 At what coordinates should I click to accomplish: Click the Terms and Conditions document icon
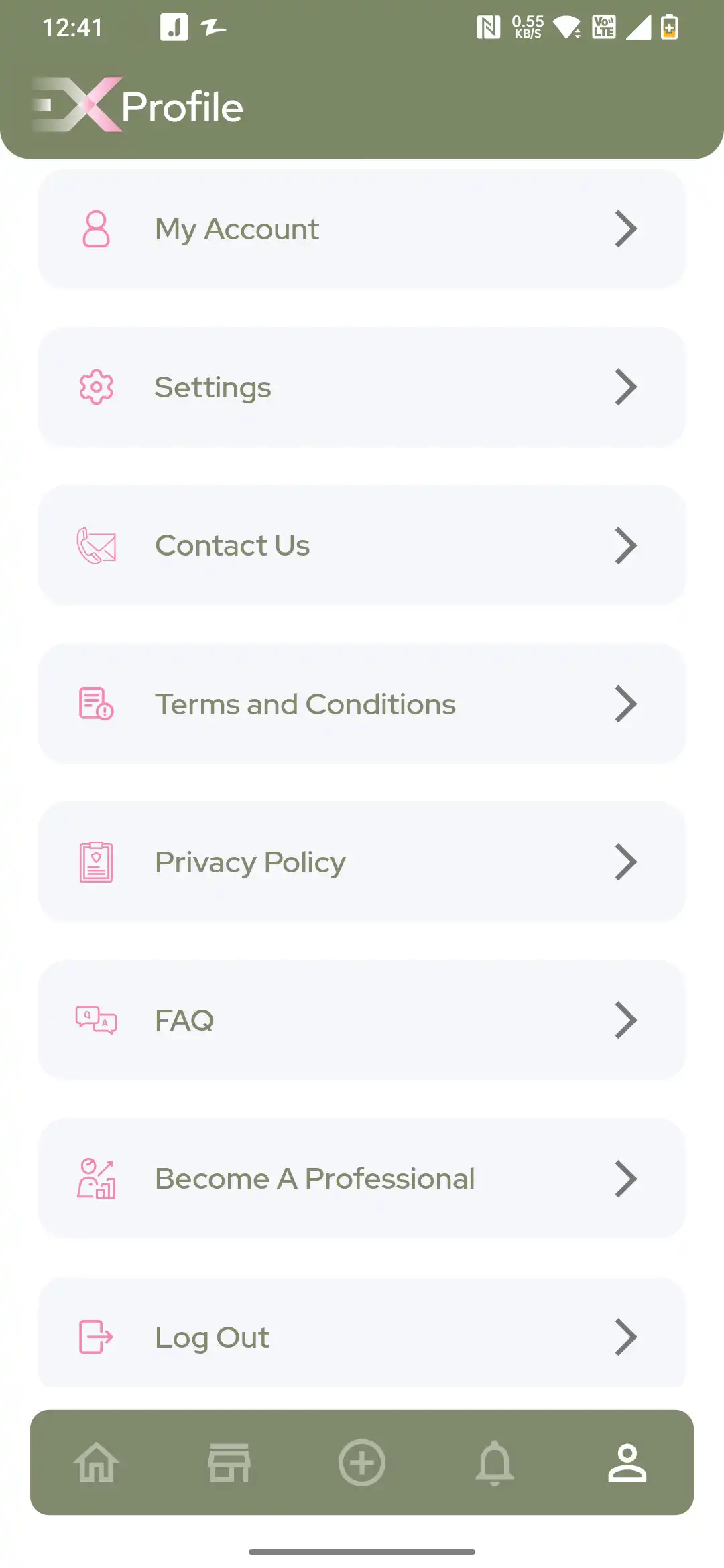[x=96, y=704]
